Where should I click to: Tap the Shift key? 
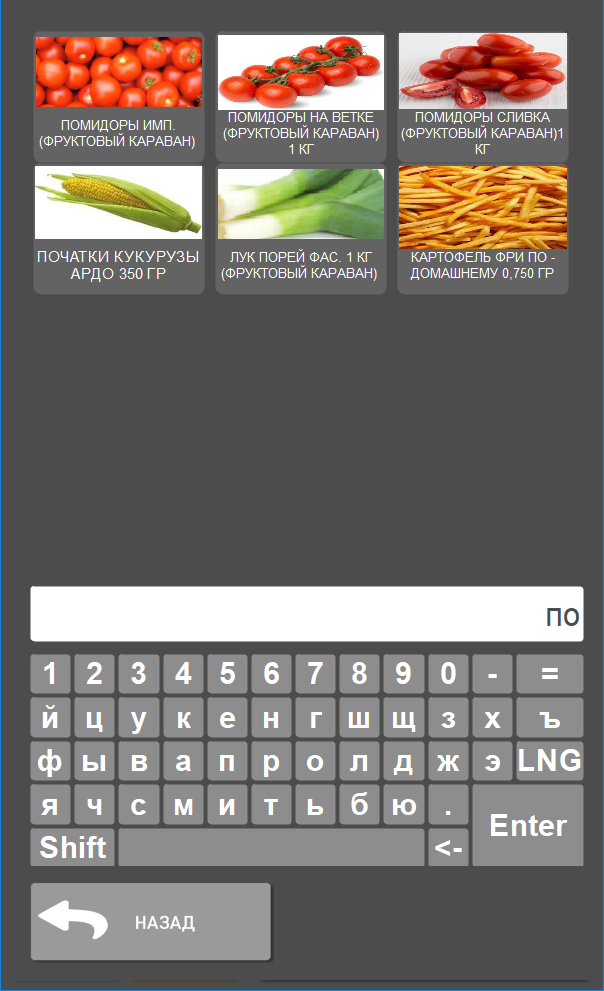[73, 847]
